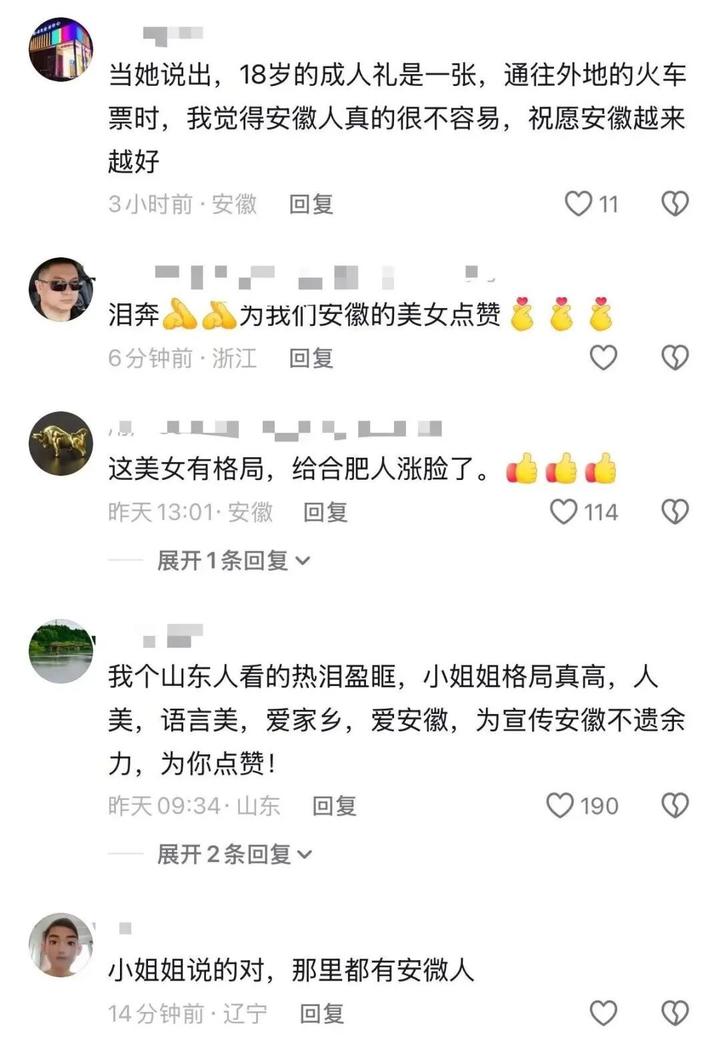The image size is (720, 1046).
Task: Like the 给合肥人涨脸了 comment
Action: (x=565, y=512)
